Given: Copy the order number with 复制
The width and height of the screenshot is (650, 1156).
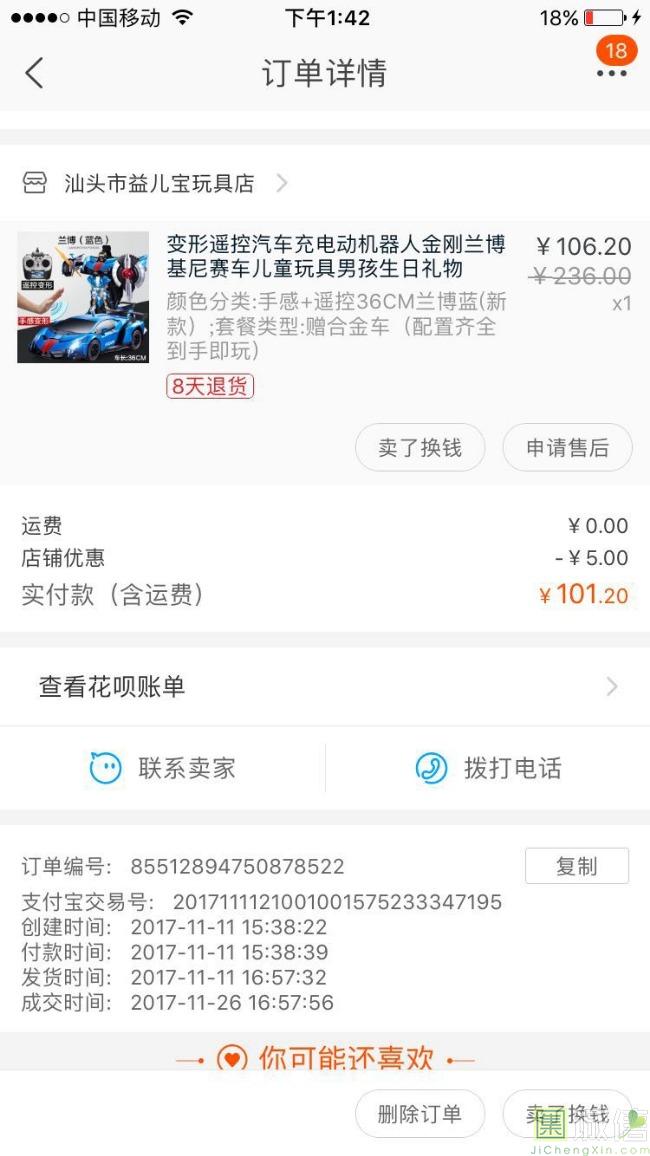Looking at the screenshot, I should pos(576,866).
